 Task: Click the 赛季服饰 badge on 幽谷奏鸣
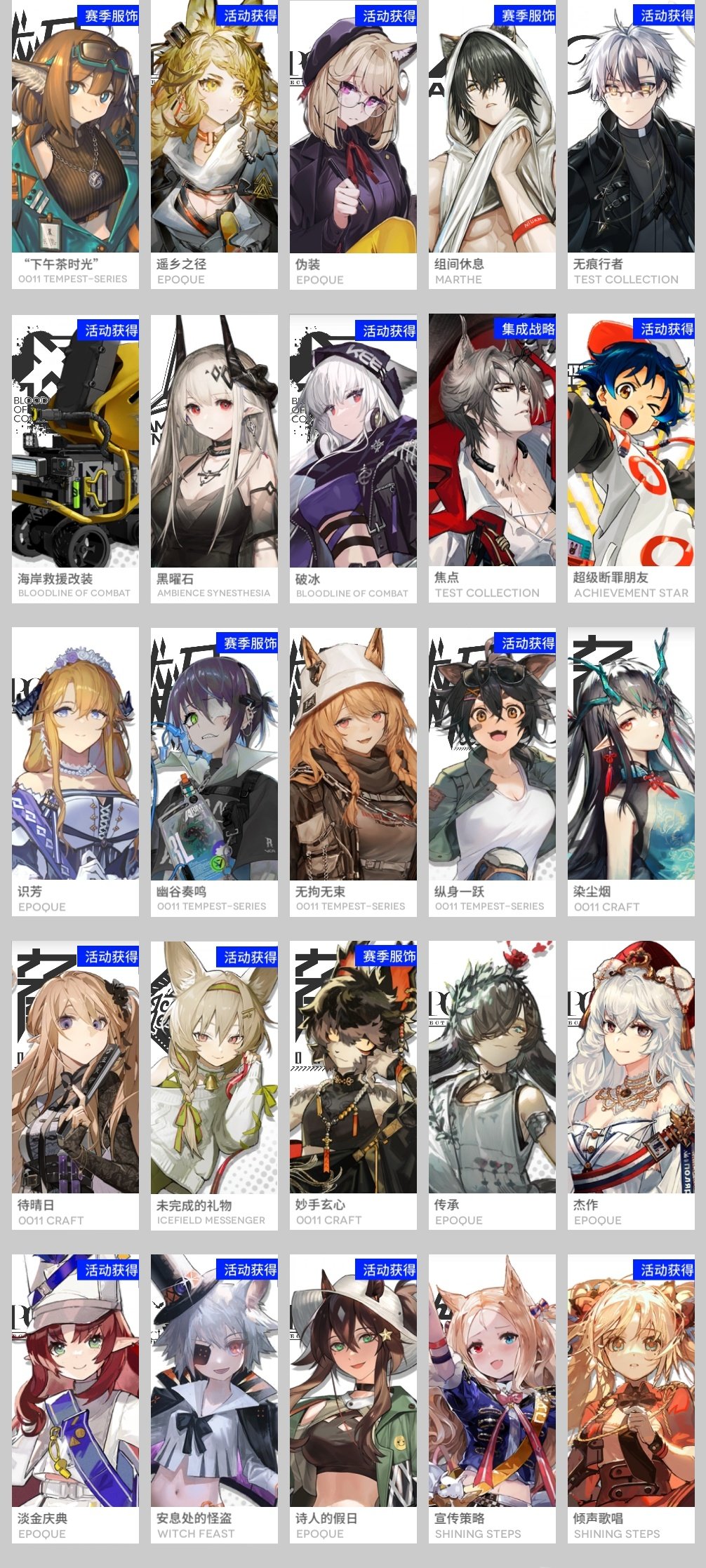tap(246, 643)
